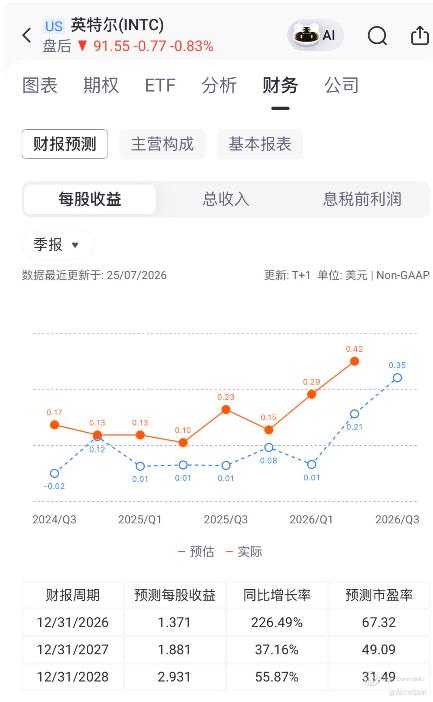Open the ETF tab
Image resolution: width=433 pixels, height=702 pixels.
(x=160, y=85)
